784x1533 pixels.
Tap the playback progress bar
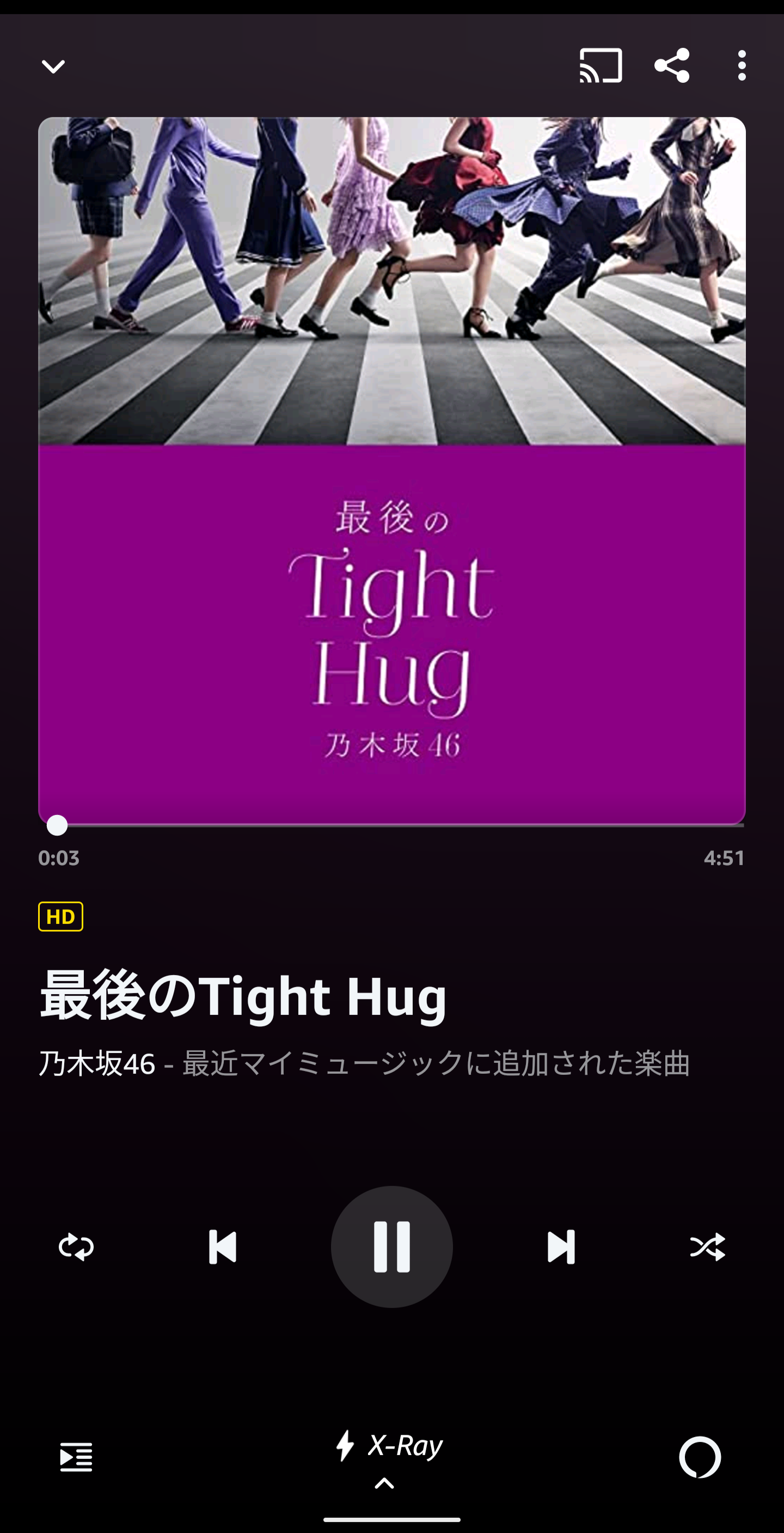pyautogui.click(x=391, y=825)
